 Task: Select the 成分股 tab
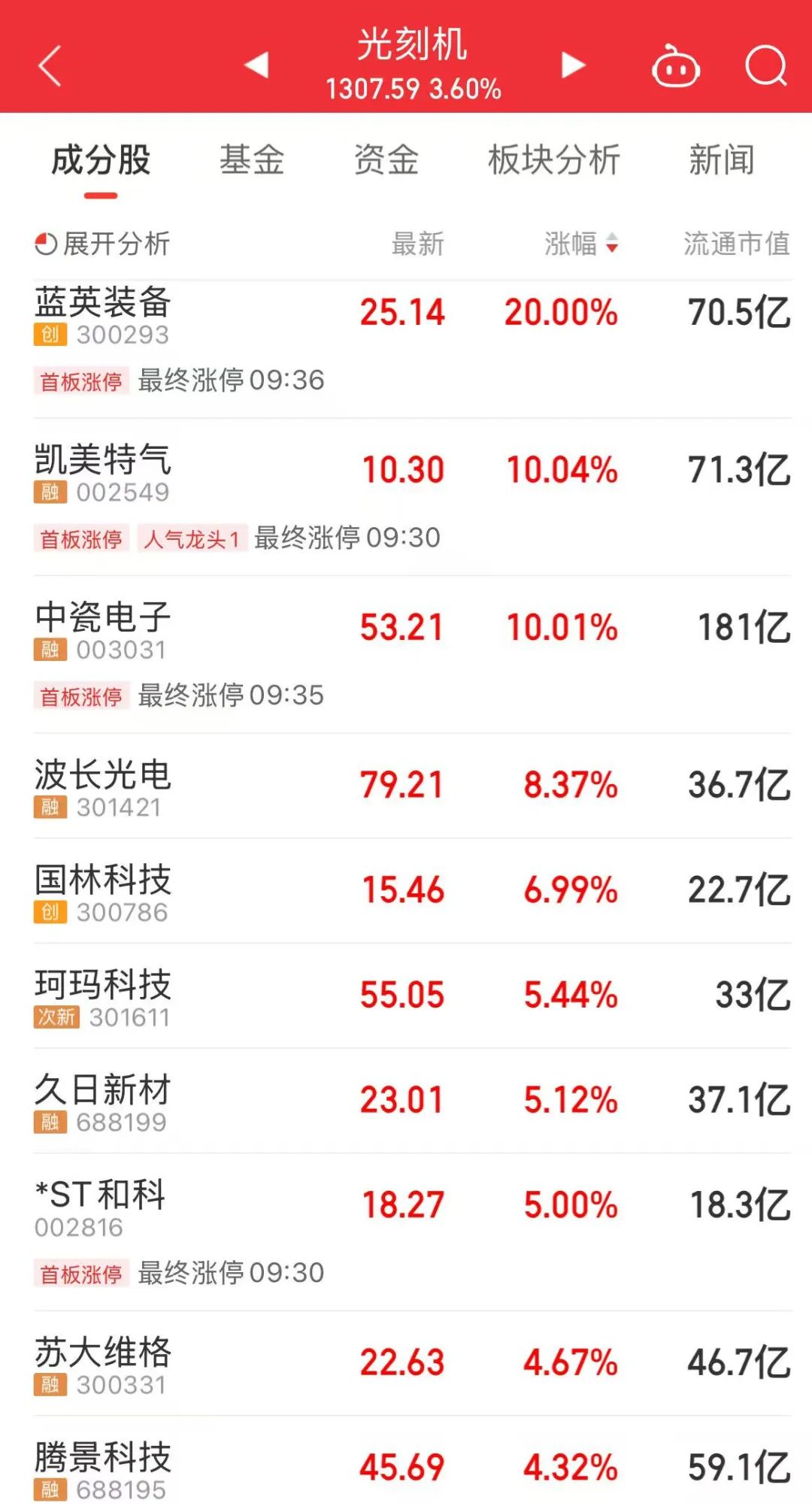point(101,160)
